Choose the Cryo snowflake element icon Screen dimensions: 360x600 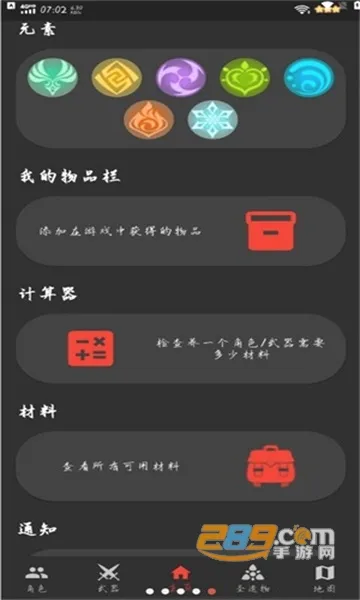pos(213,120)
